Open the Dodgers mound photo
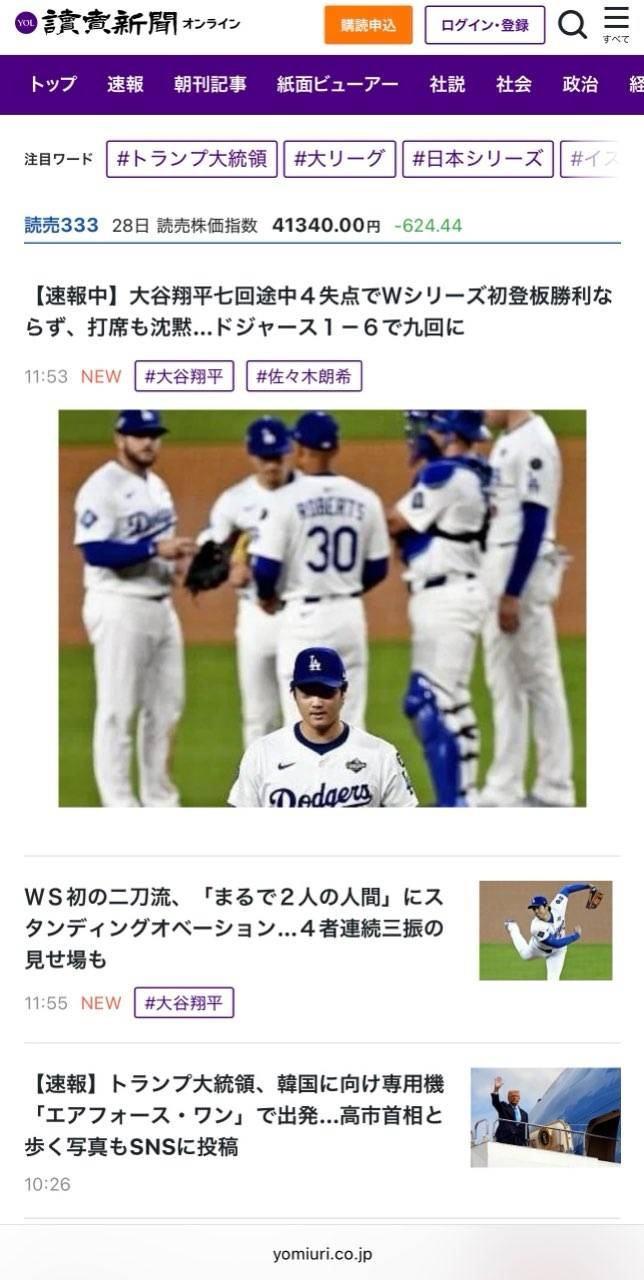The width and height of the screenshot is (644, 1280). click(322, 608)
